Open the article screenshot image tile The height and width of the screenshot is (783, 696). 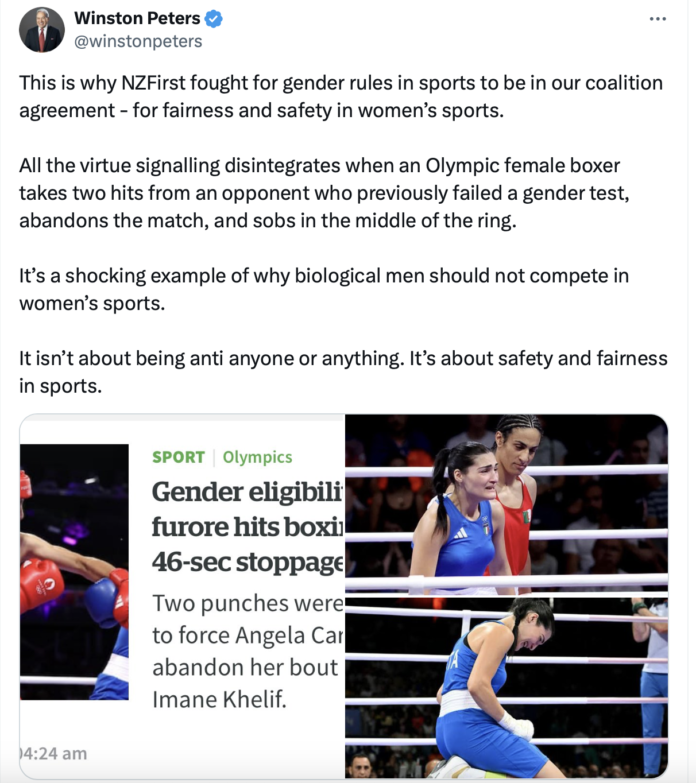click(182, 596)
